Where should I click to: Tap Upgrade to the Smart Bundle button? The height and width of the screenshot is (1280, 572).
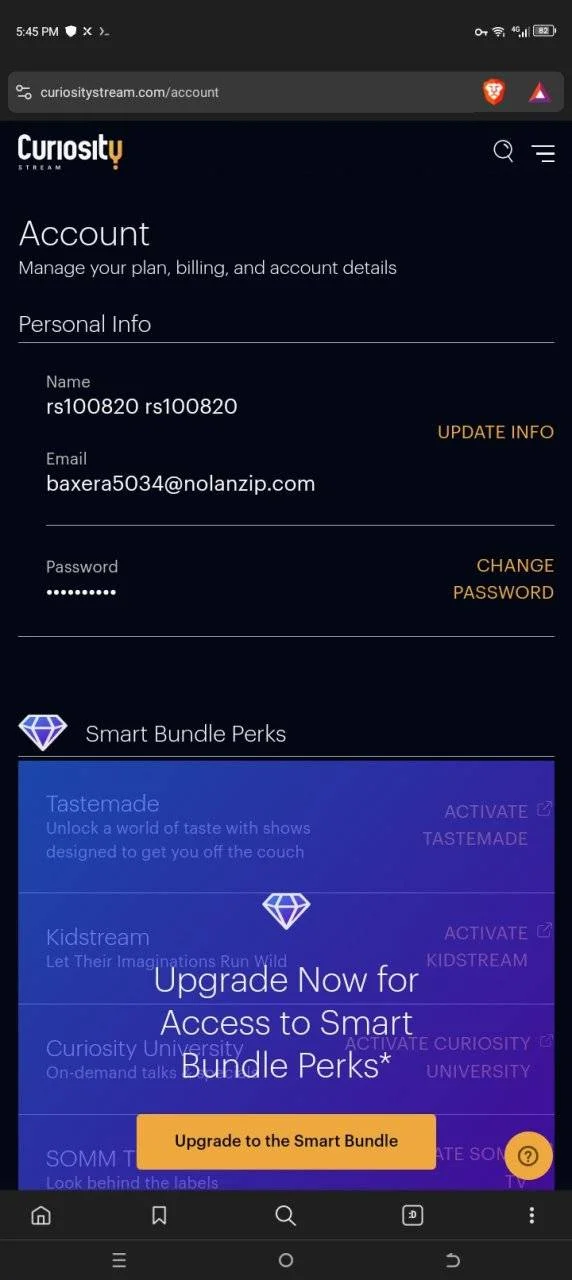[x=286, y=1141]
